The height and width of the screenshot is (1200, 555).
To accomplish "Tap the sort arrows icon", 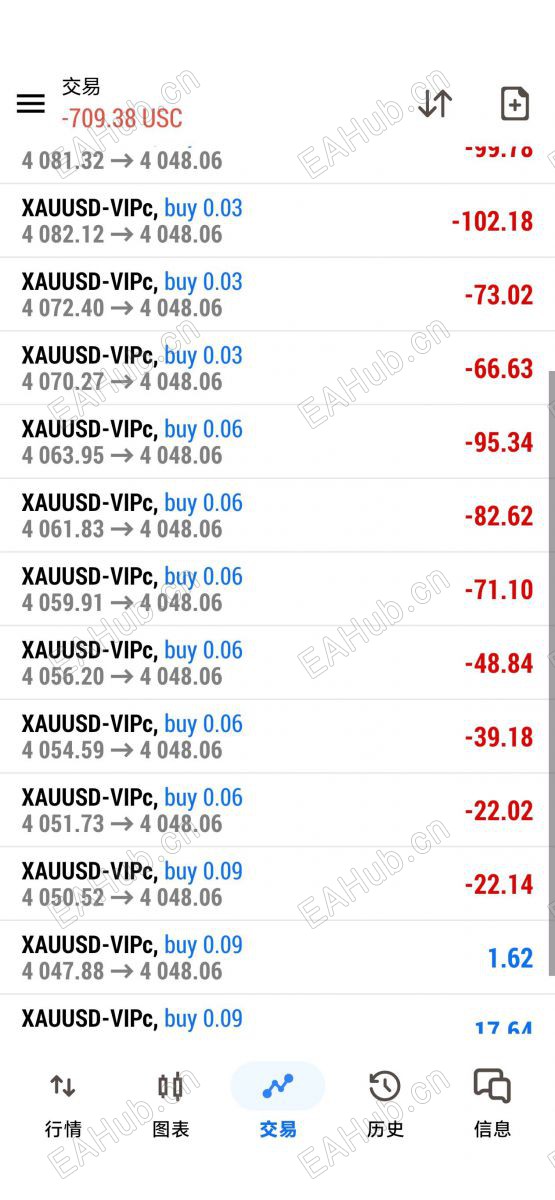I will point(434,103).
